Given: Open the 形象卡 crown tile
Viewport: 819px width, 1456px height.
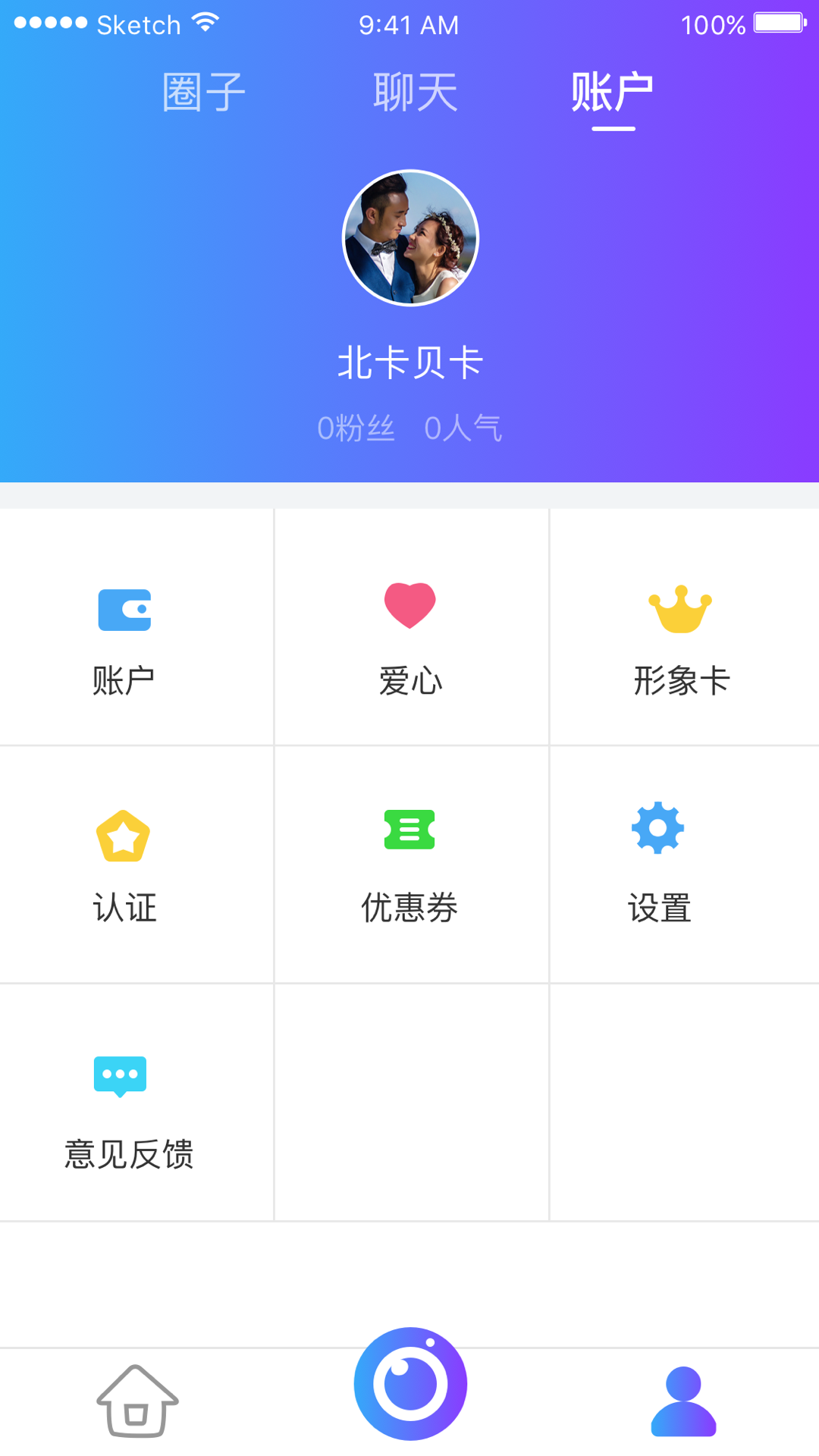Looking at the screenshot, I should point(681,635).
